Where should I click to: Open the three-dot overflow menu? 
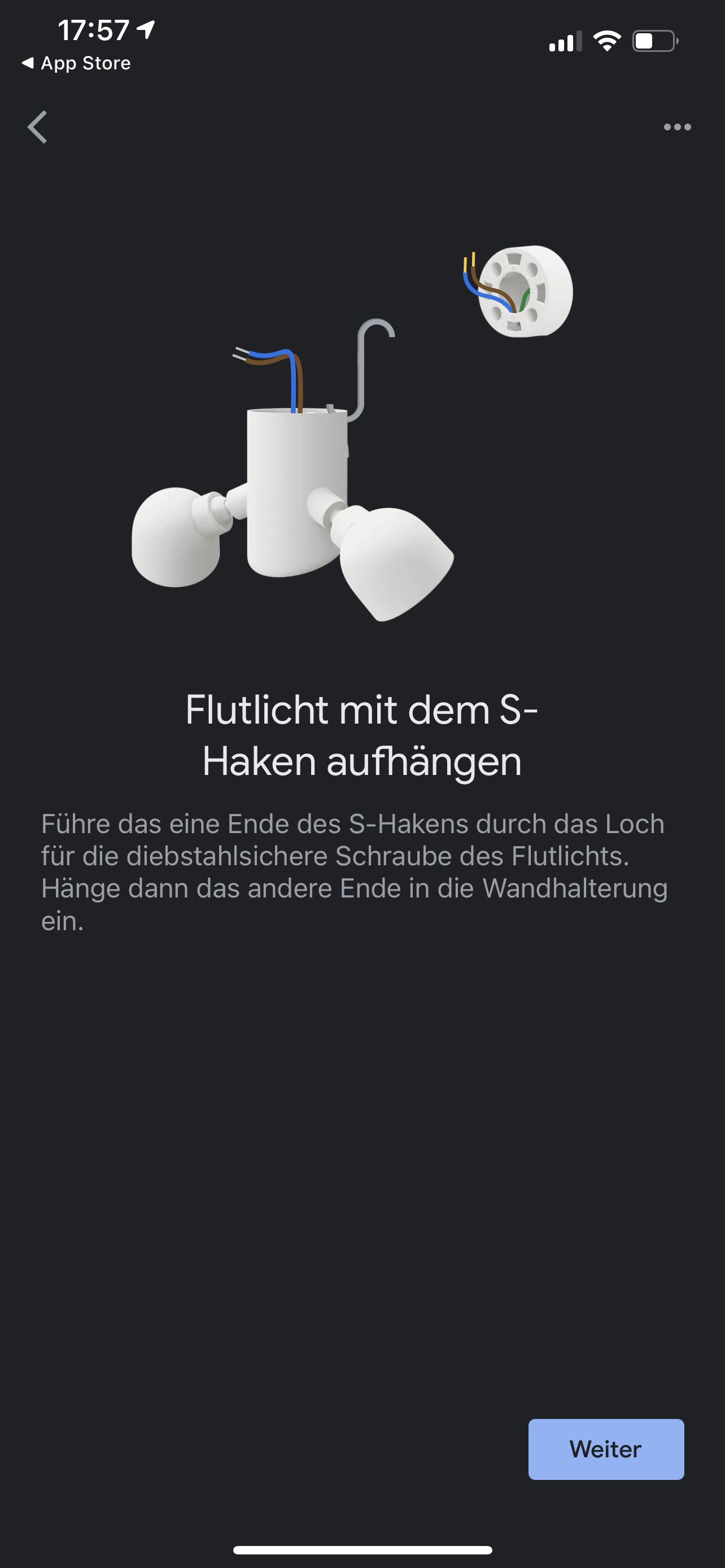[x=677, y=127]
